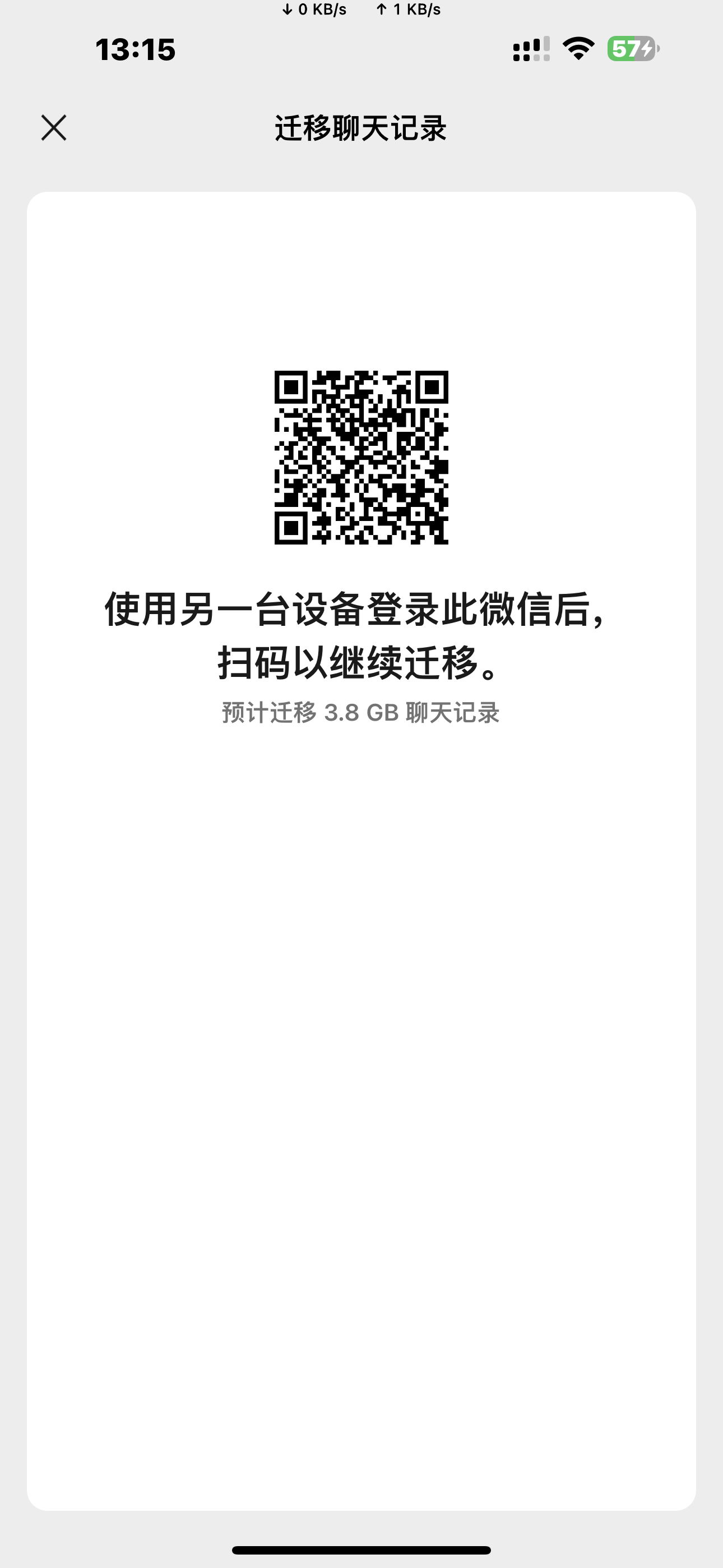Close the chat history migration screen
Image resolution: width=723 pixels, height=1568 pixels.
pyautogui.click(x=54, y=129)
